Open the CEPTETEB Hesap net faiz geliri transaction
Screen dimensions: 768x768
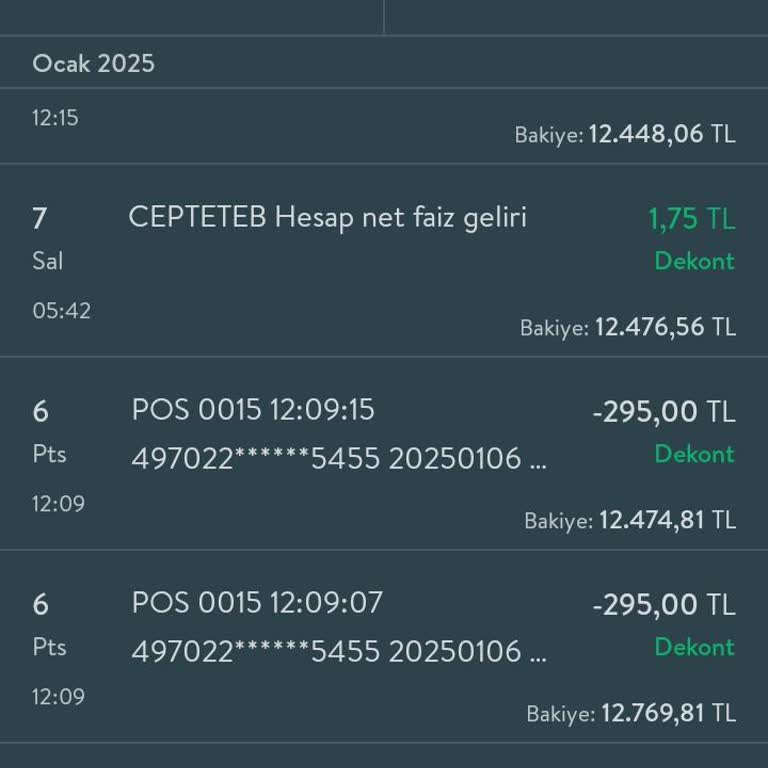point(327,218)
